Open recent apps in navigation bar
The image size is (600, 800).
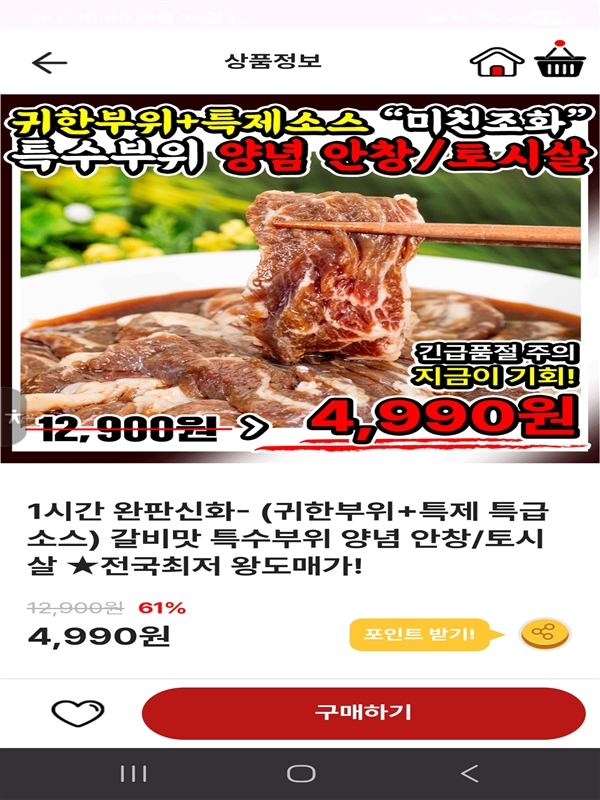[133, 773]
